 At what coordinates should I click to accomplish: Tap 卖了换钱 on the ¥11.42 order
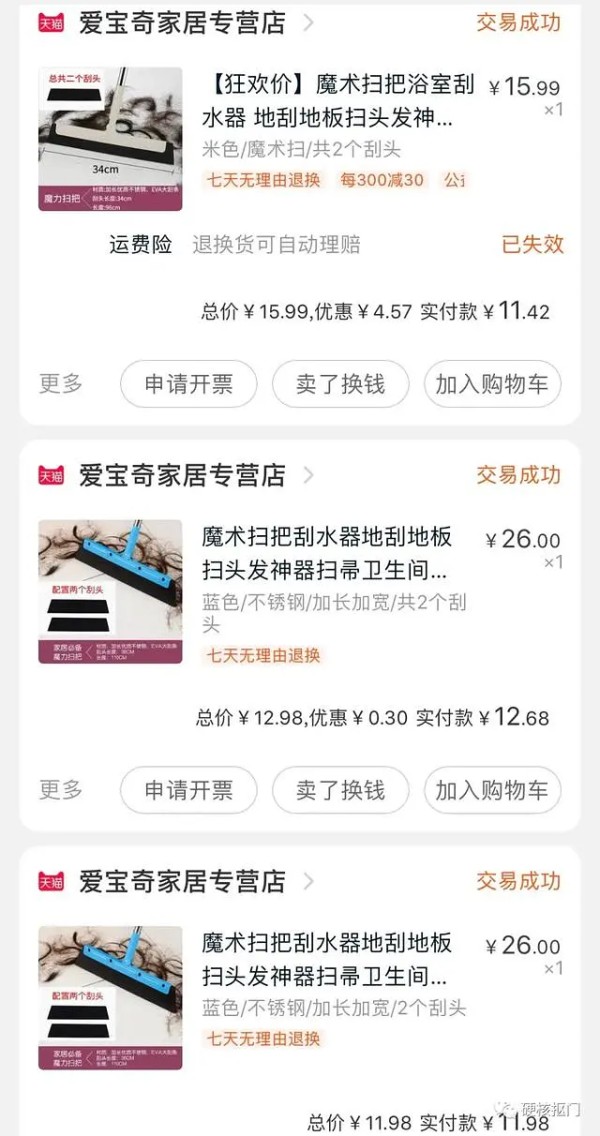(x=340, y=384)
